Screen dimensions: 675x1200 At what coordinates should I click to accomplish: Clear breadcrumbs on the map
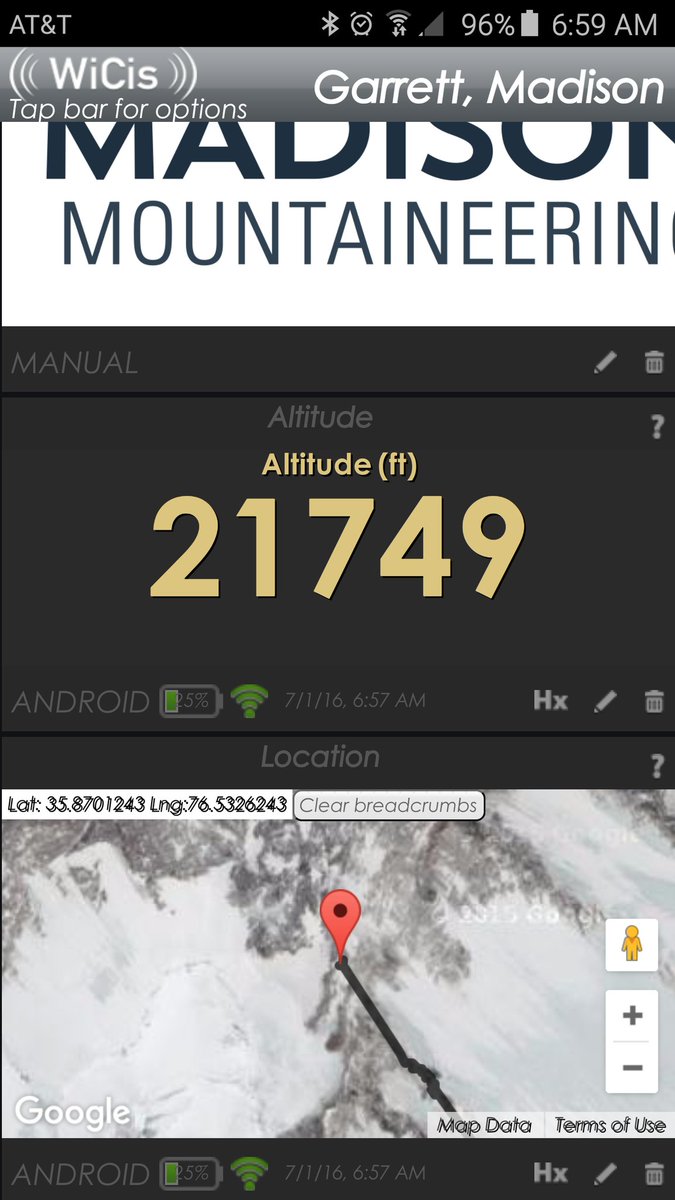388,805
